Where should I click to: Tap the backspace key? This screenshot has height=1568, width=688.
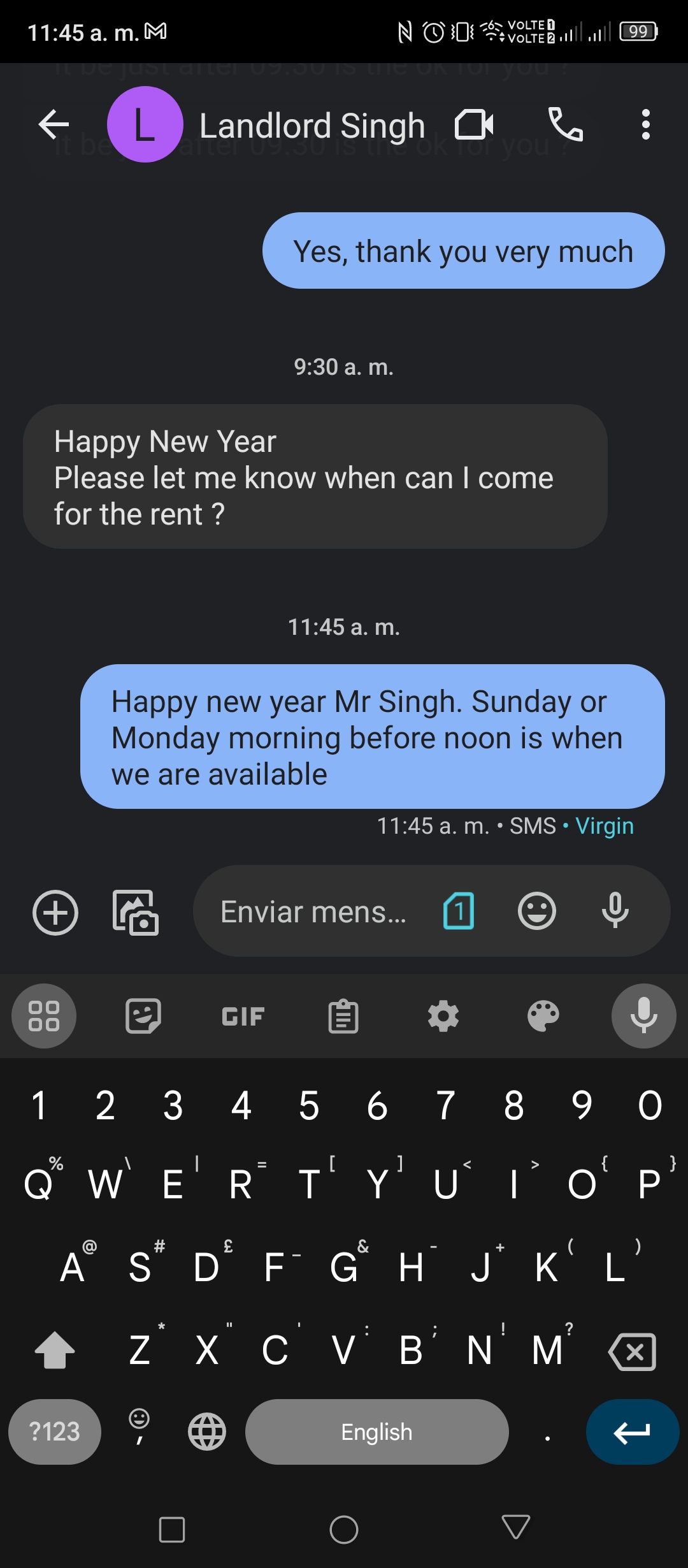click(633, 1351)
